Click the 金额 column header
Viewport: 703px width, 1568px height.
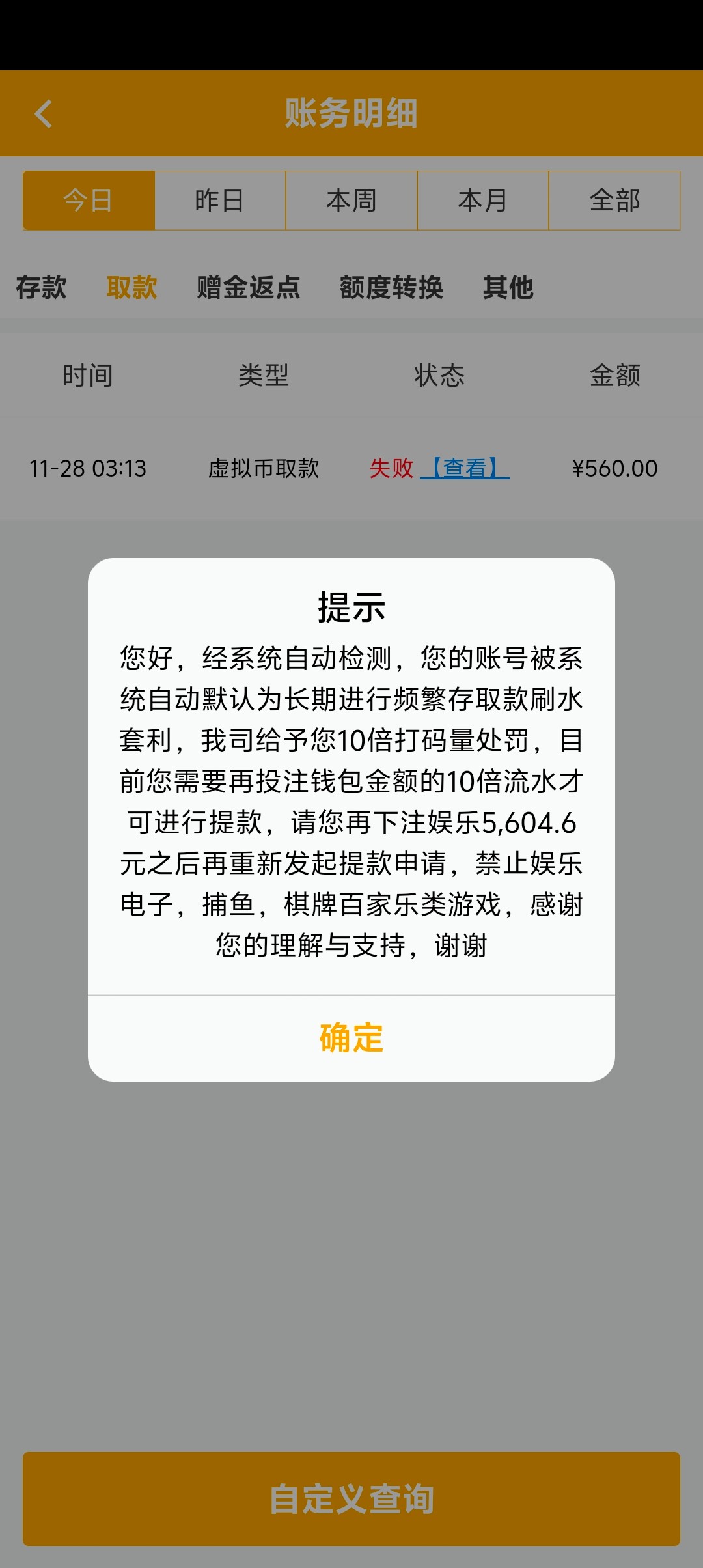point(614,375)
